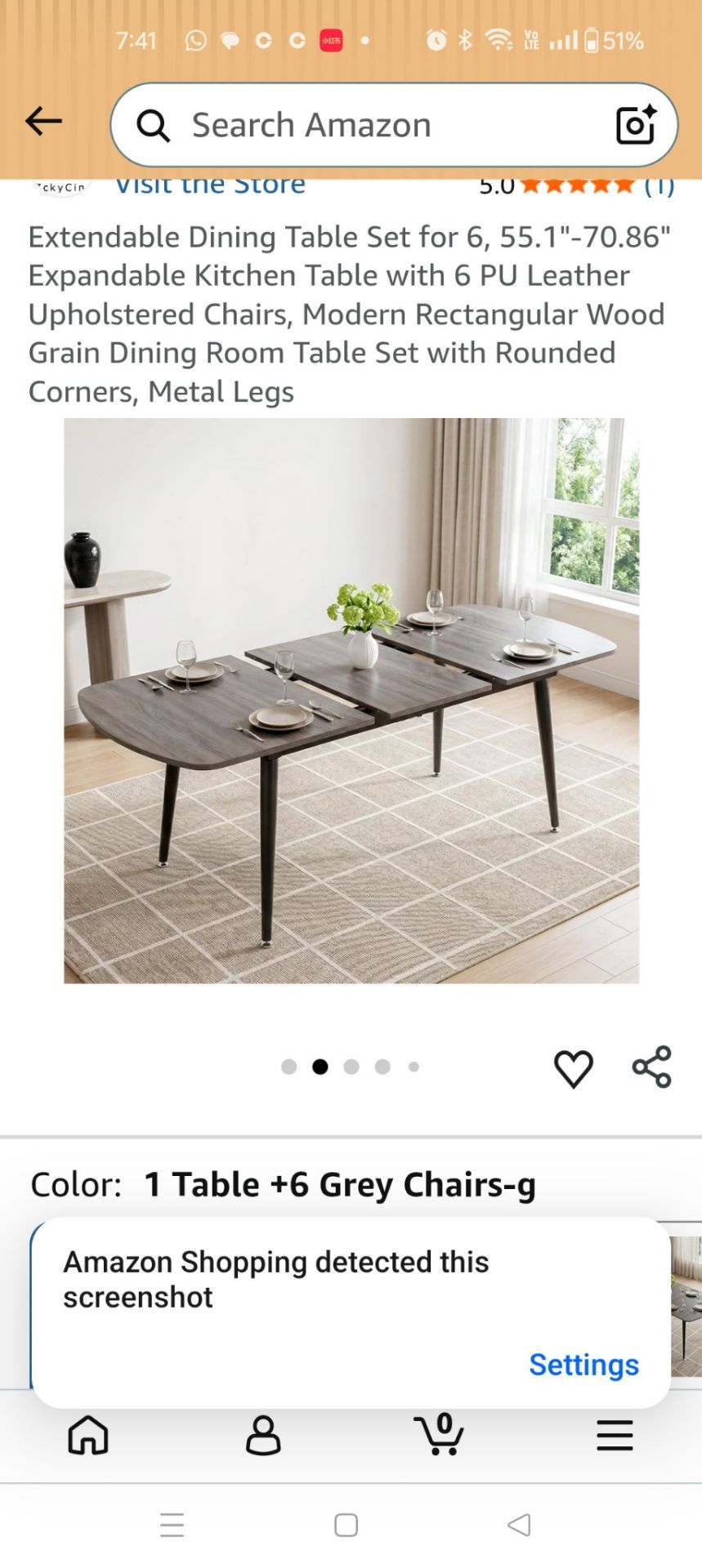Screen dimensions: 702x1568
Task: Tap the system back button
Action: [x=519, y=1525]
